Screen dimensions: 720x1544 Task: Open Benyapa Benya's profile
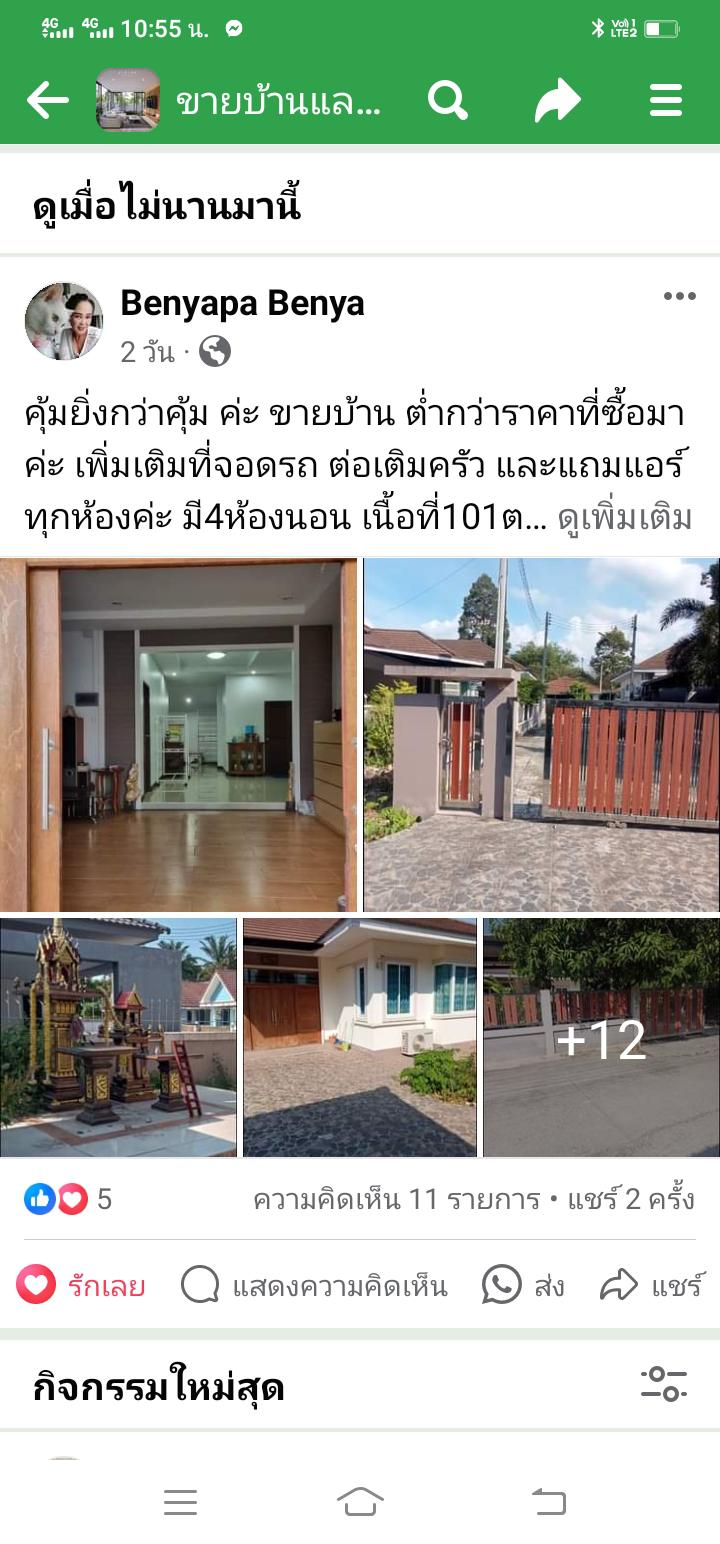point(242,303)
